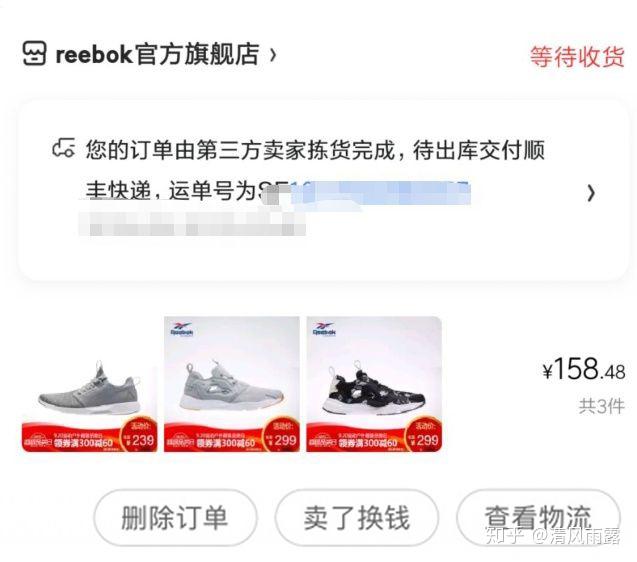Open the reebok官方旗舰店 store page
Viewport: 637px width, 562px height.
pos(150,53)
